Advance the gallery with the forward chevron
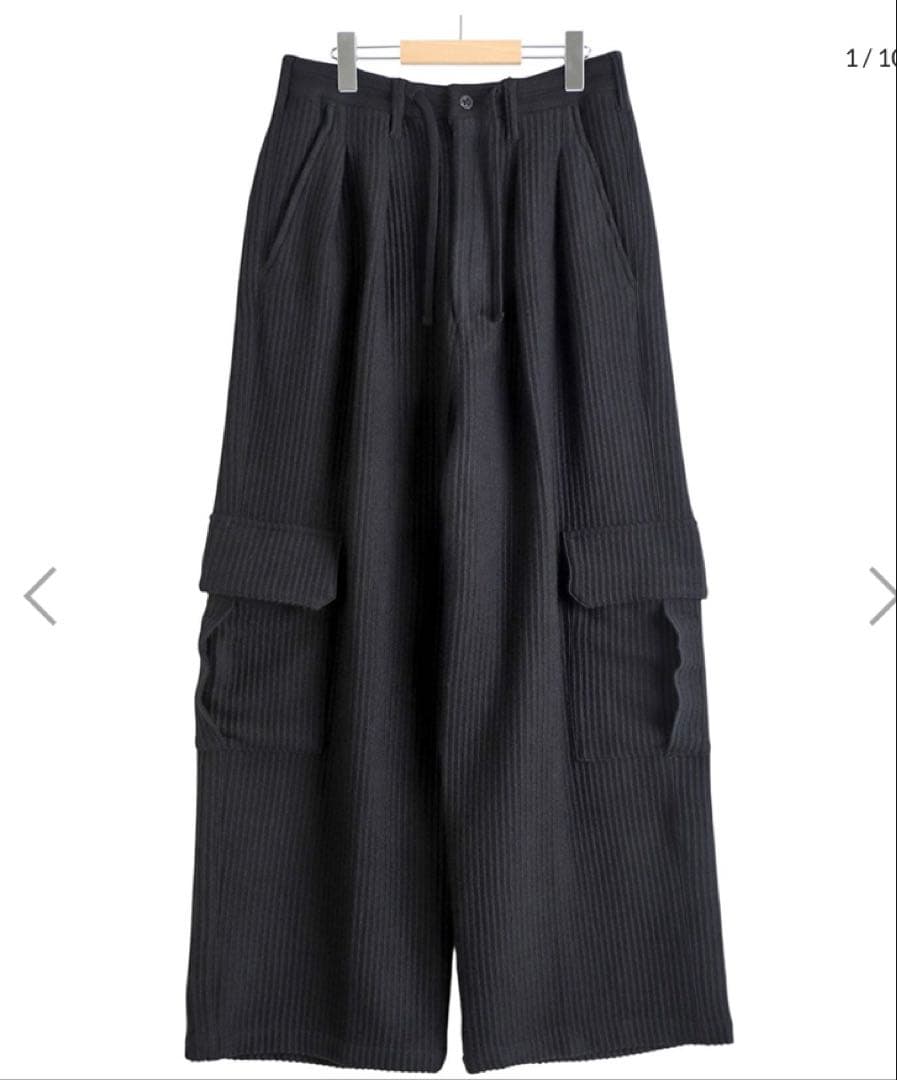 (884, 594)
